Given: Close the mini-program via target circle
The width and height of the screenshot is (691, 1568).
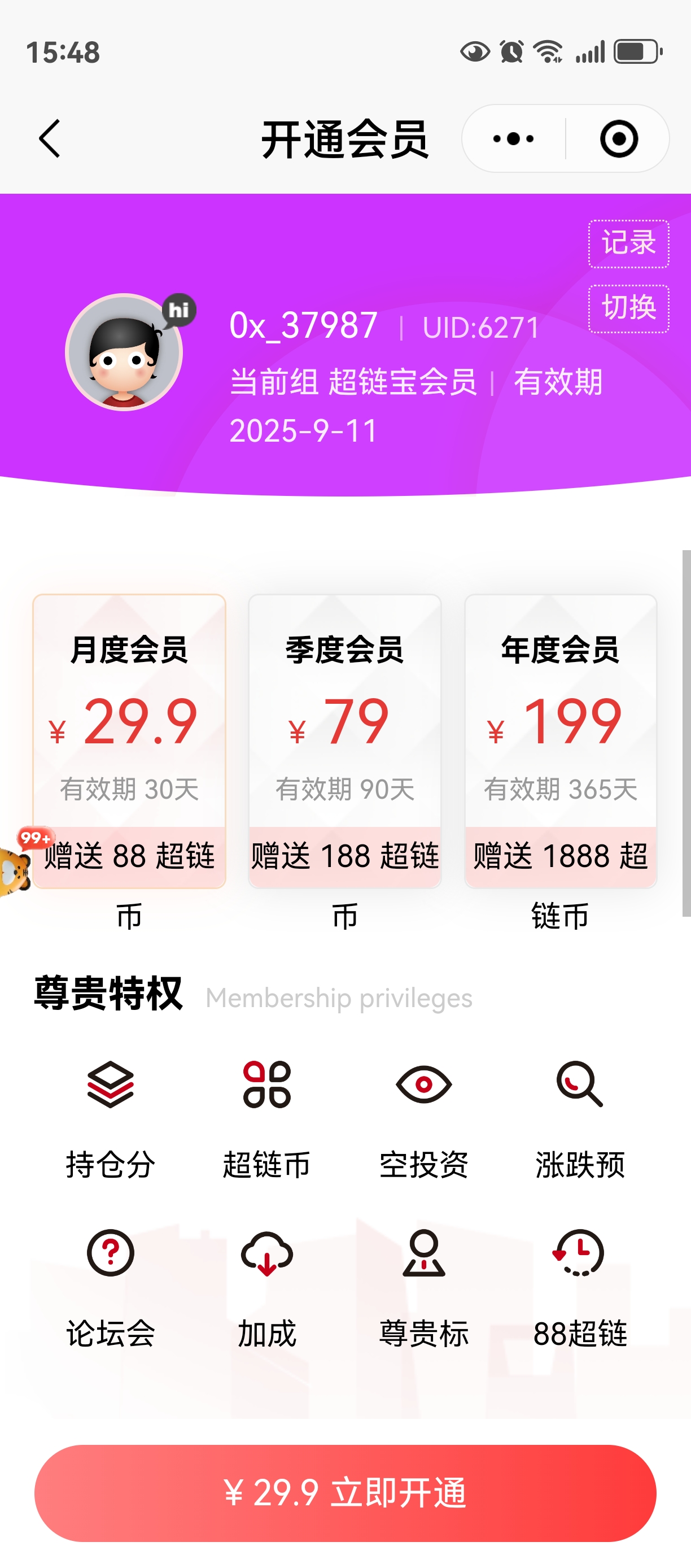Looking at the screenshot, I should pos(619,139).
